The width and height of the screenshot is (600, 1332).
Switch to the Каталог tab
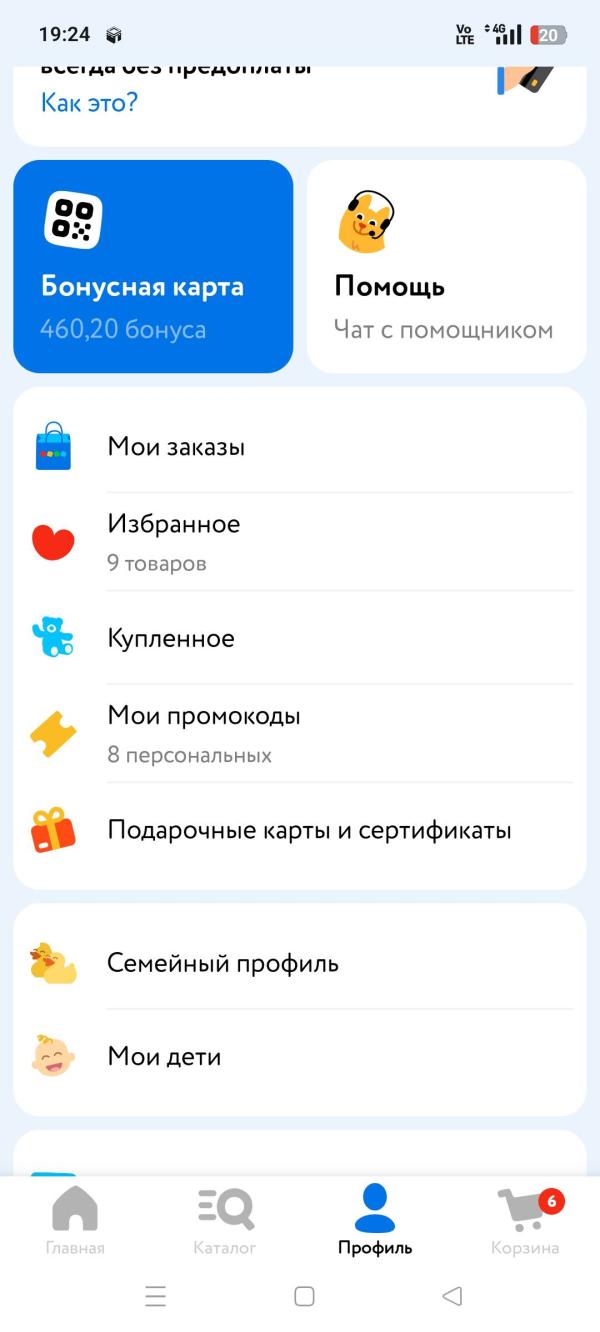pos(225,1220)
